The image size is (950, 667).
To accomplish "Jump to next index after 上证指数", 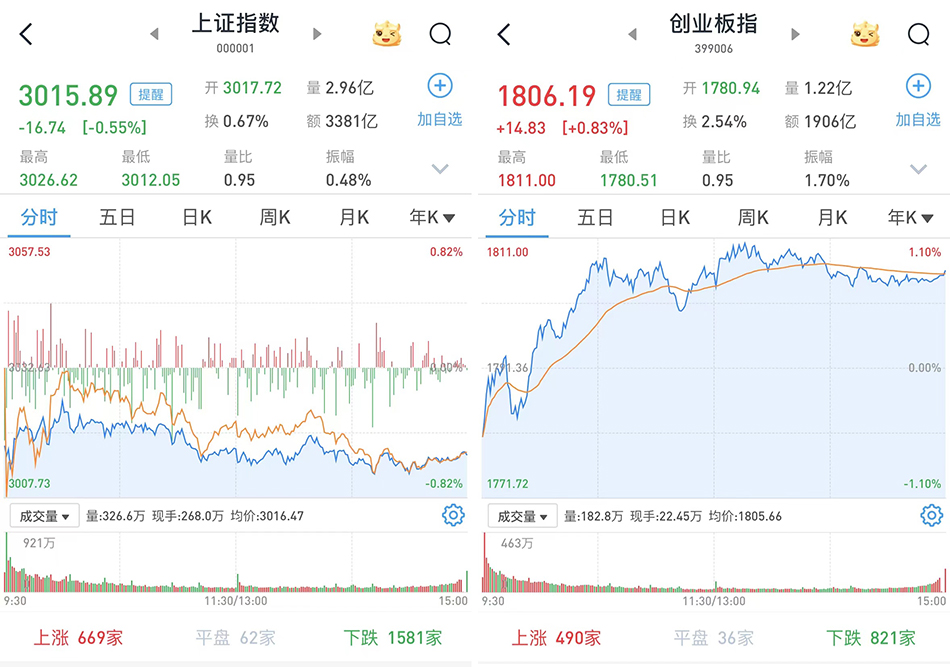I will [317, 34].
